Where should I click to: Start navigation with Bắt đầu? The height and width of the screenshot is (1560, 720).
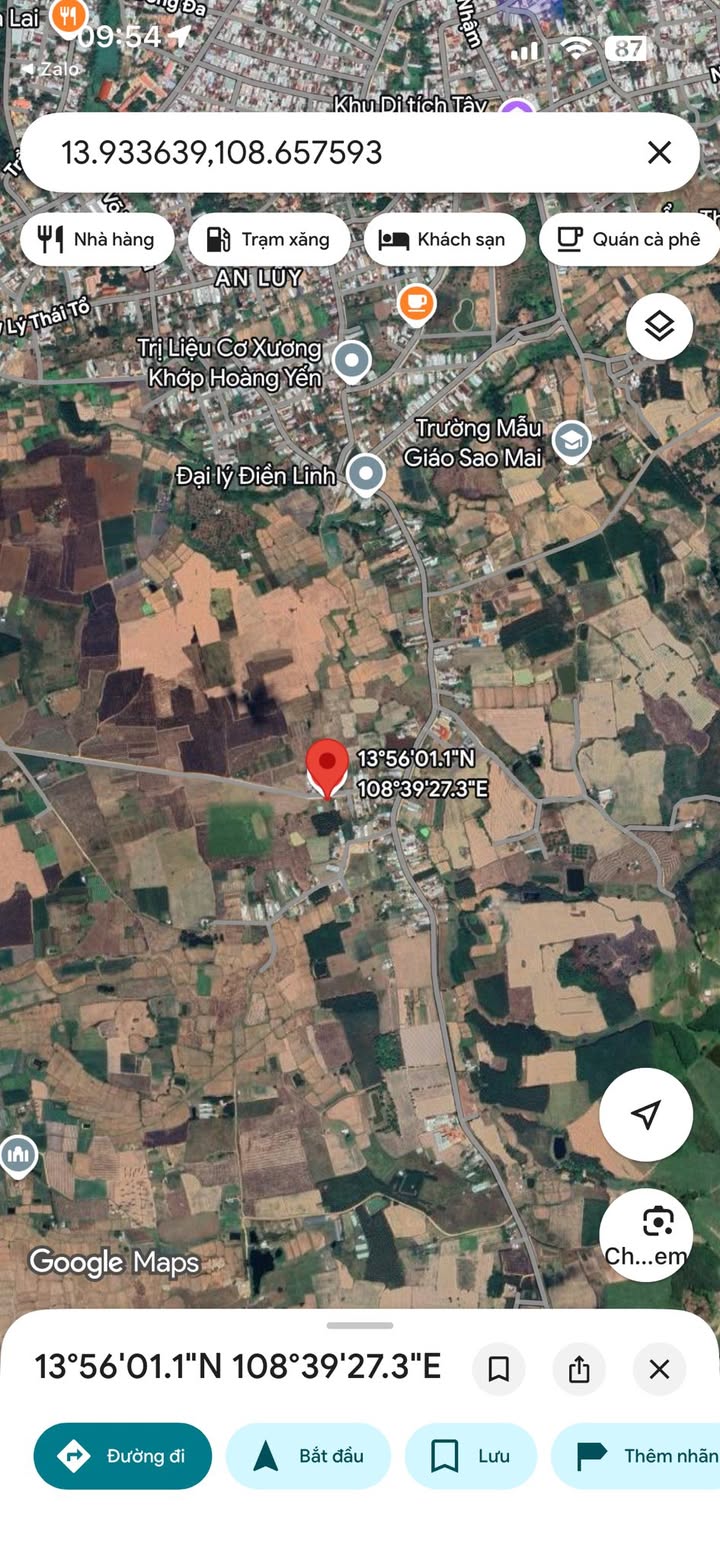coord(308,1456)
